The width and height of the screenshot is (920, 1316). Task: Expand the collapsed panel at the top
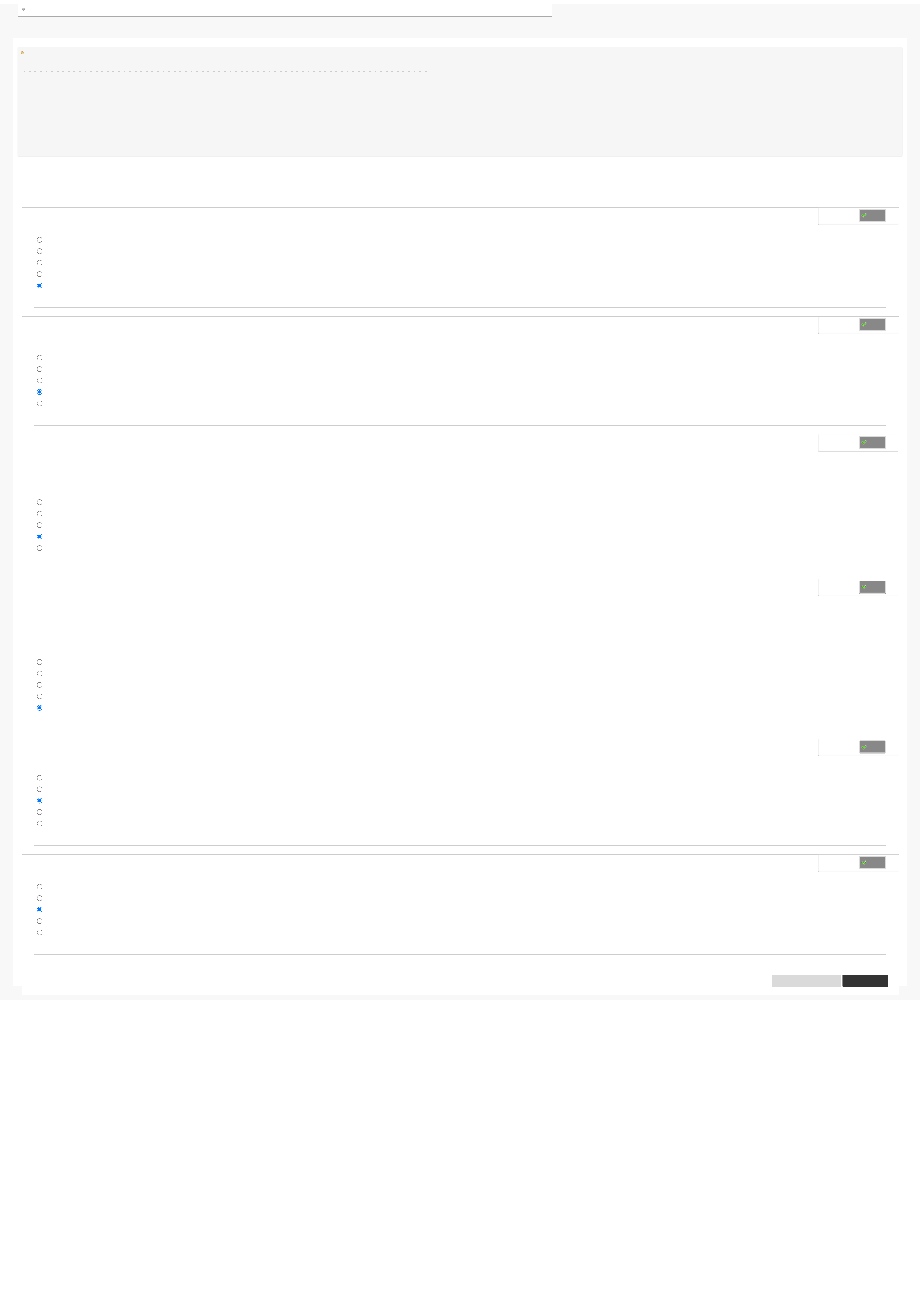tap(23, 9)
